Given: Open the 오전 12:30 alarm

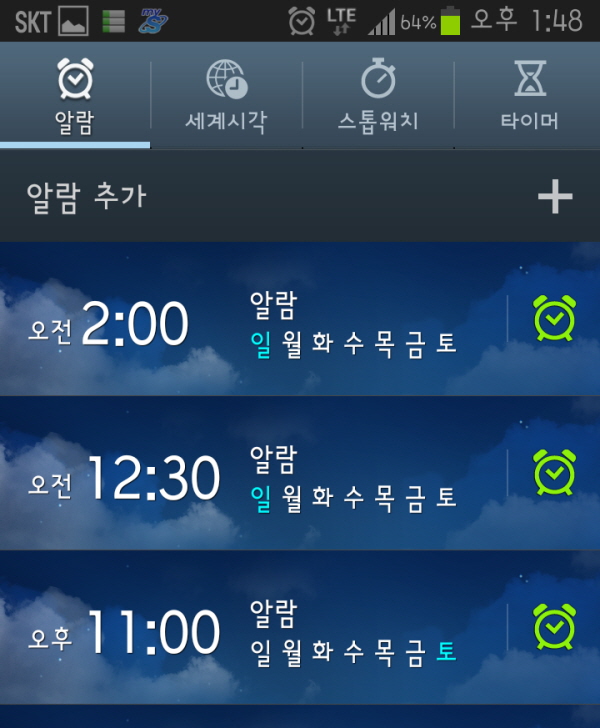Looking at the screenshot, I should (x=250, y=474).
